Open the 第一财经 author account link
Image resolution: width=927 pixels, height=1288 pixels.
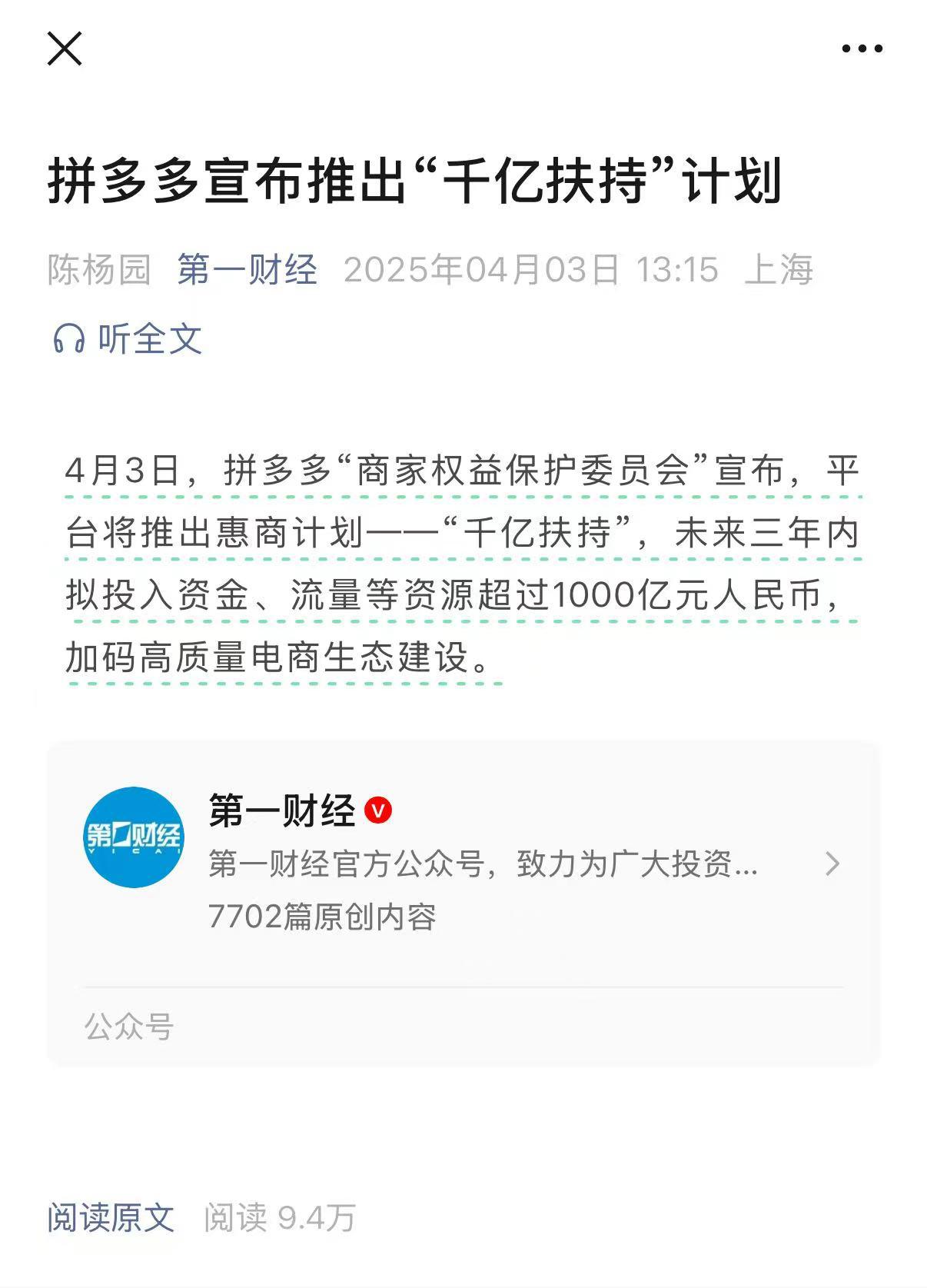[246, 272]
